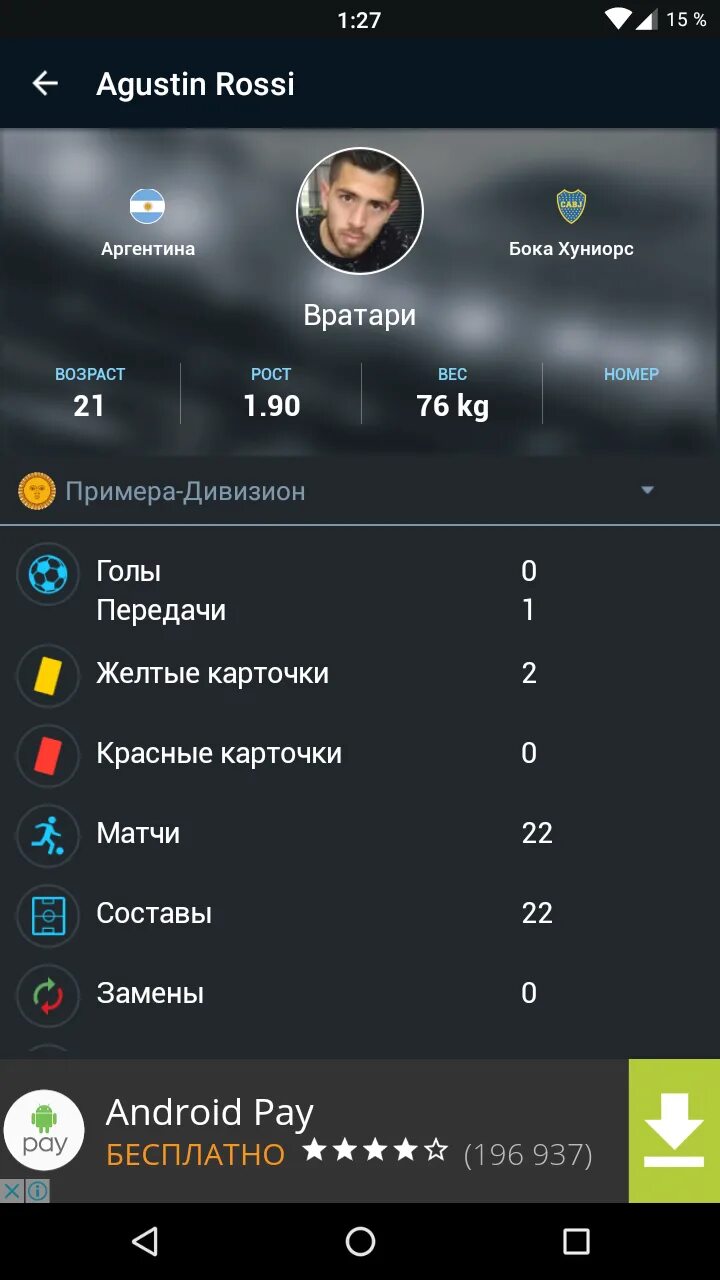The image size is (720, 1280).
Task: Open the Бока Хуниорс team page
Action: [571, 222]
